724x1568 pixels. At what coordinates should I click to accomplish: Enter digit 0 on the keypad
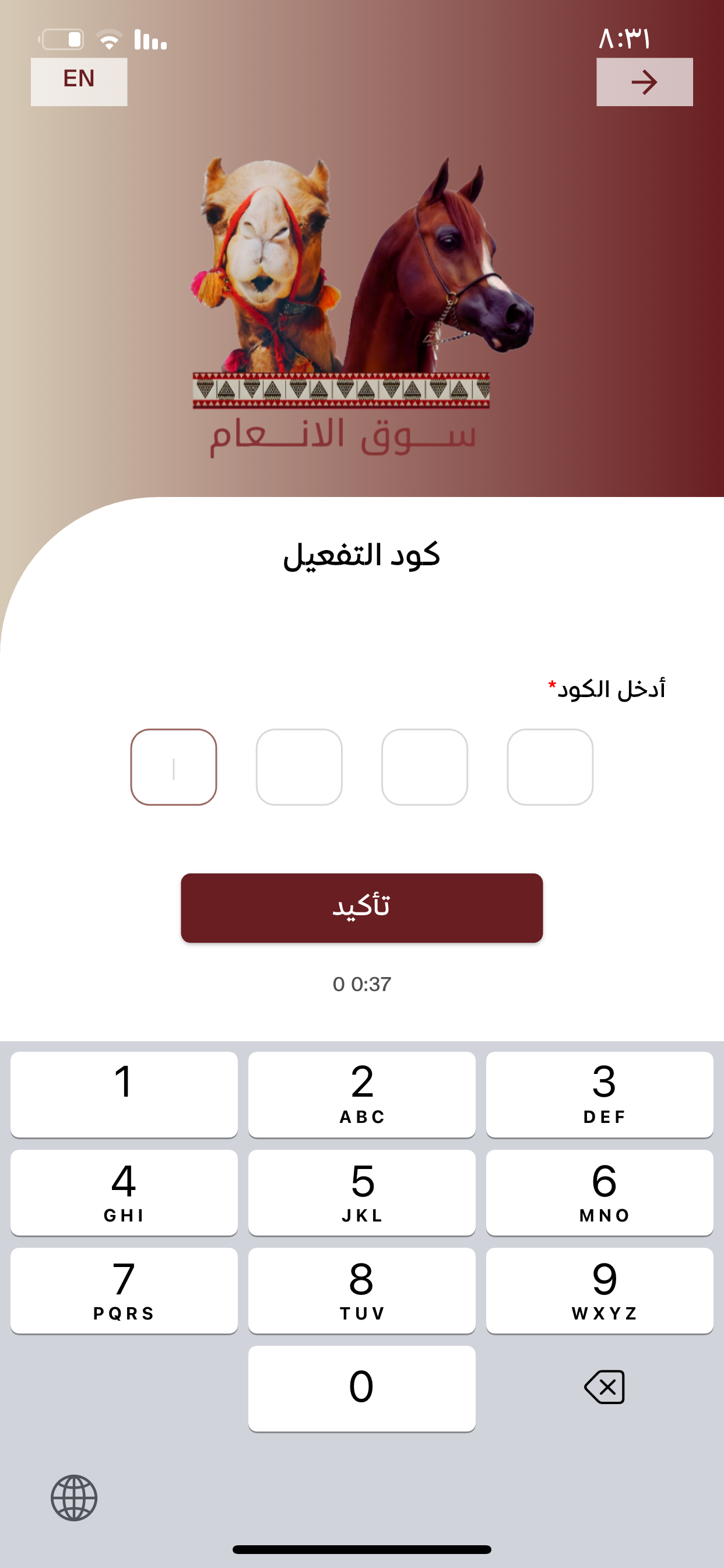click(x=361, y=1388)
